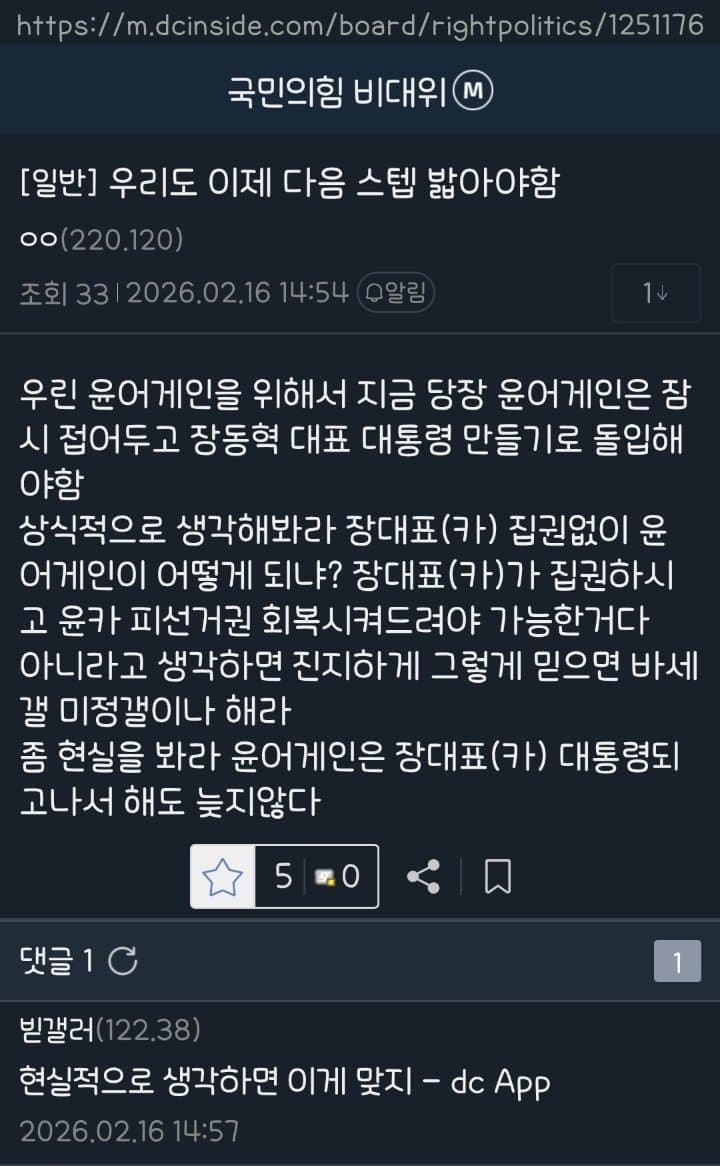Open the gray comment count box
720x1166 pixels.
coord(677,962)
